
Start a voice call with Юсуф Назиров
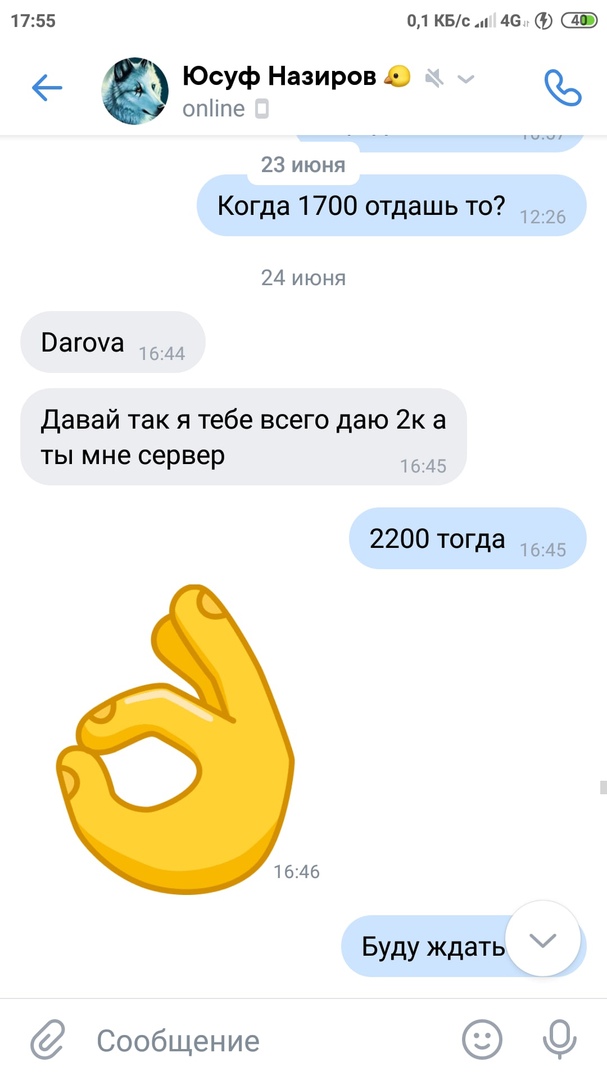pyautogui.click(x=562, y=88)
